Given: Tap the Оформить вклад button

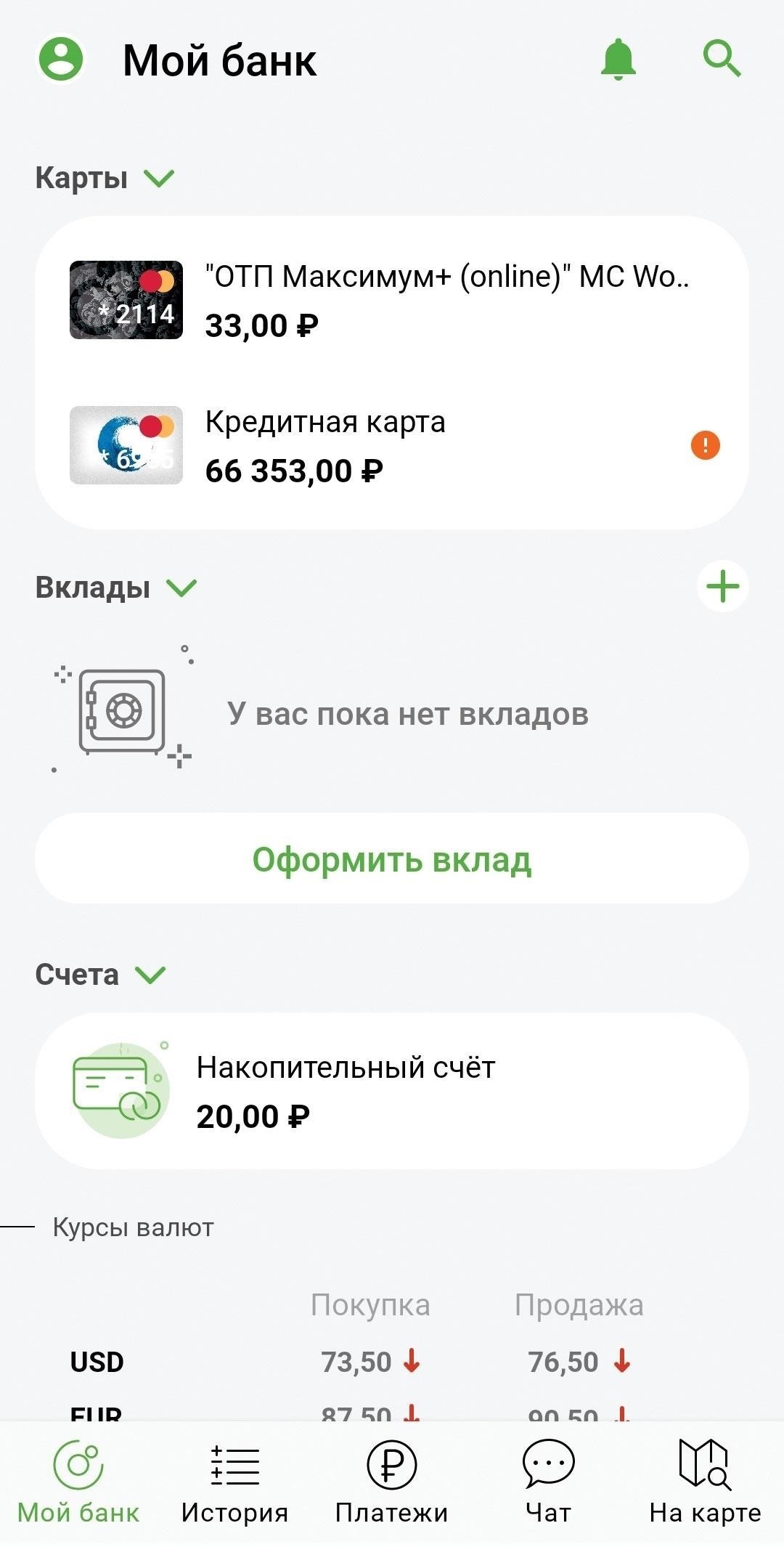Looking at the screenshot, I should [x=392, y=859].
